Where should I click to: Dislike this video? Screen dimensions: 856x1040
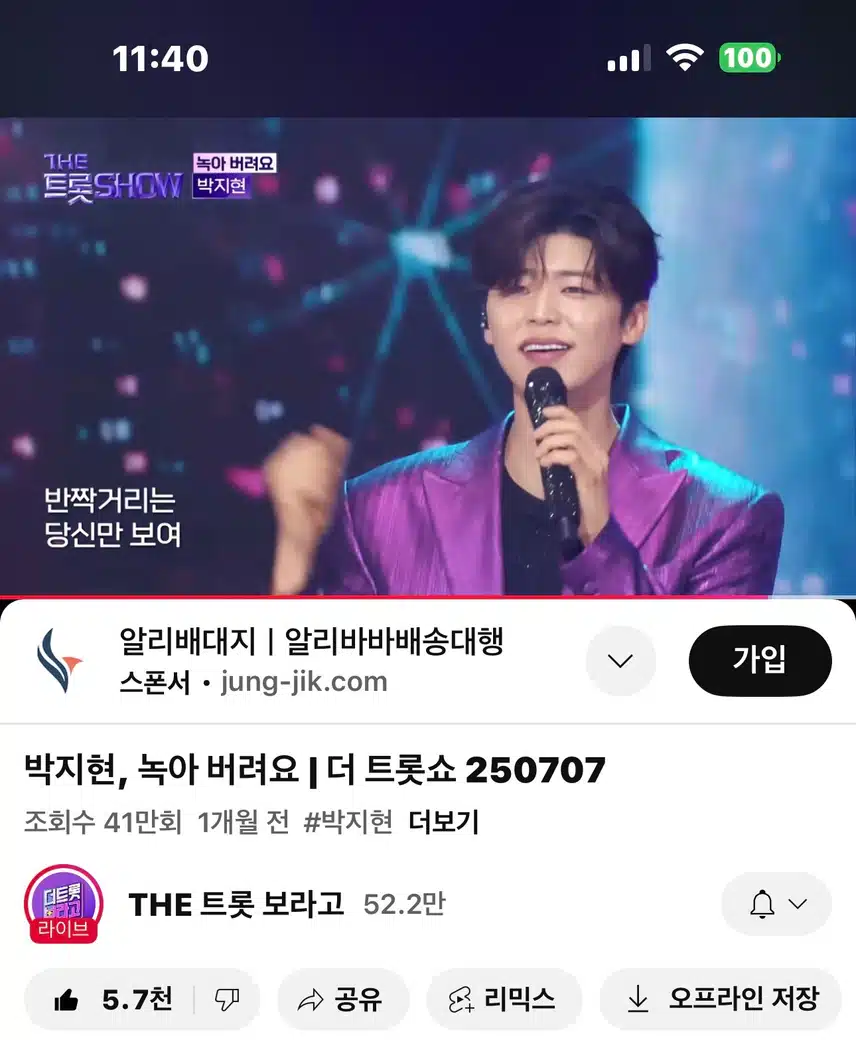tap(227, 998)
